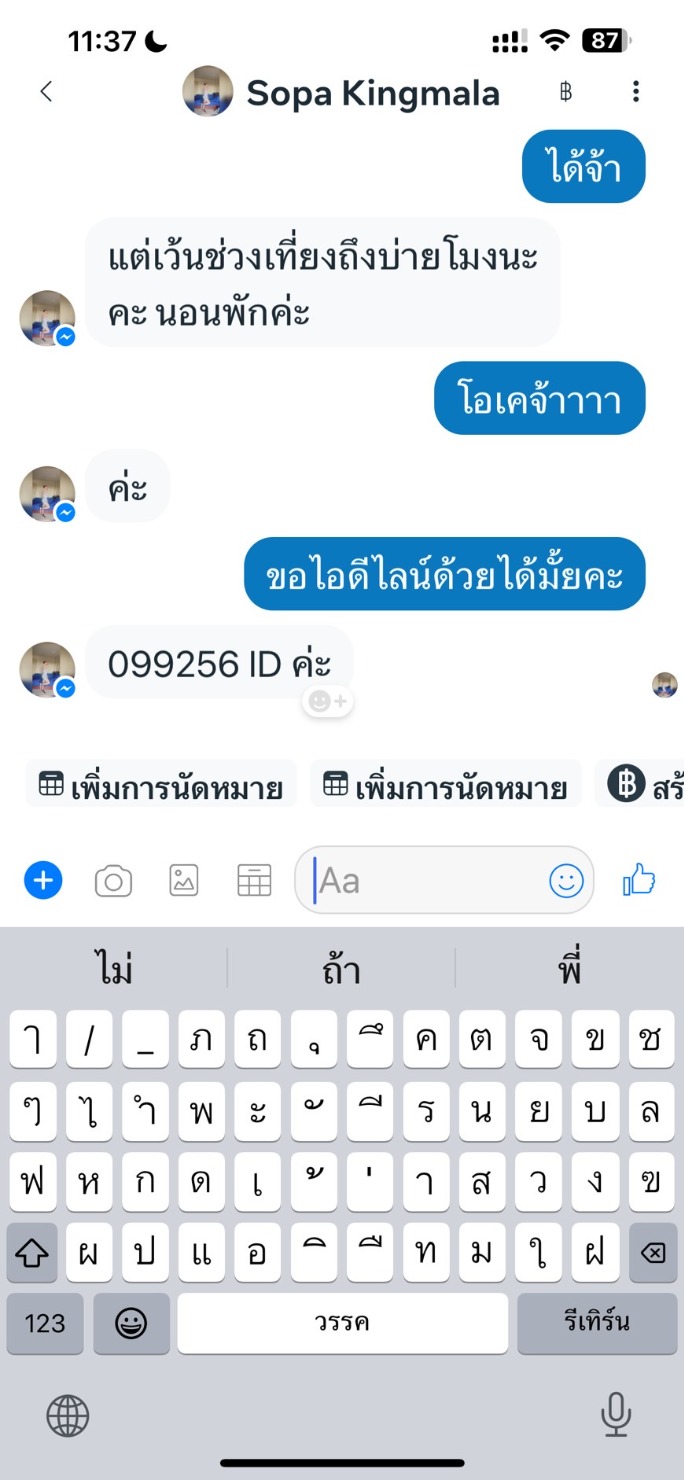Image resolution: width=684 pixels, height=1480 pixels.
Task: Choose a photo from the gallery icon
Action: 184,881
